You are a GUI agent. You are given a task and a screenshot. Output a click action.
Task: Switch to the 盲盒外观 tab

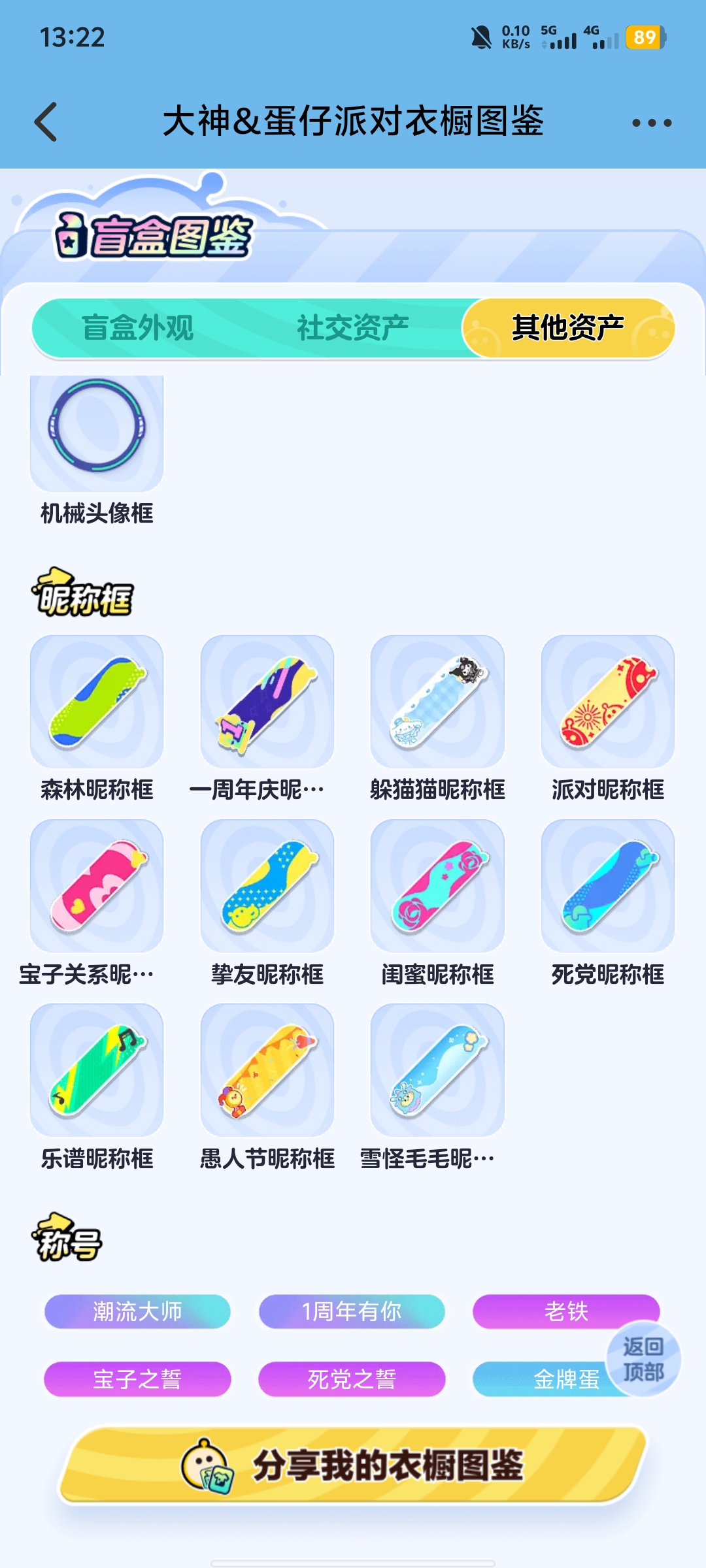pos(138,328)
